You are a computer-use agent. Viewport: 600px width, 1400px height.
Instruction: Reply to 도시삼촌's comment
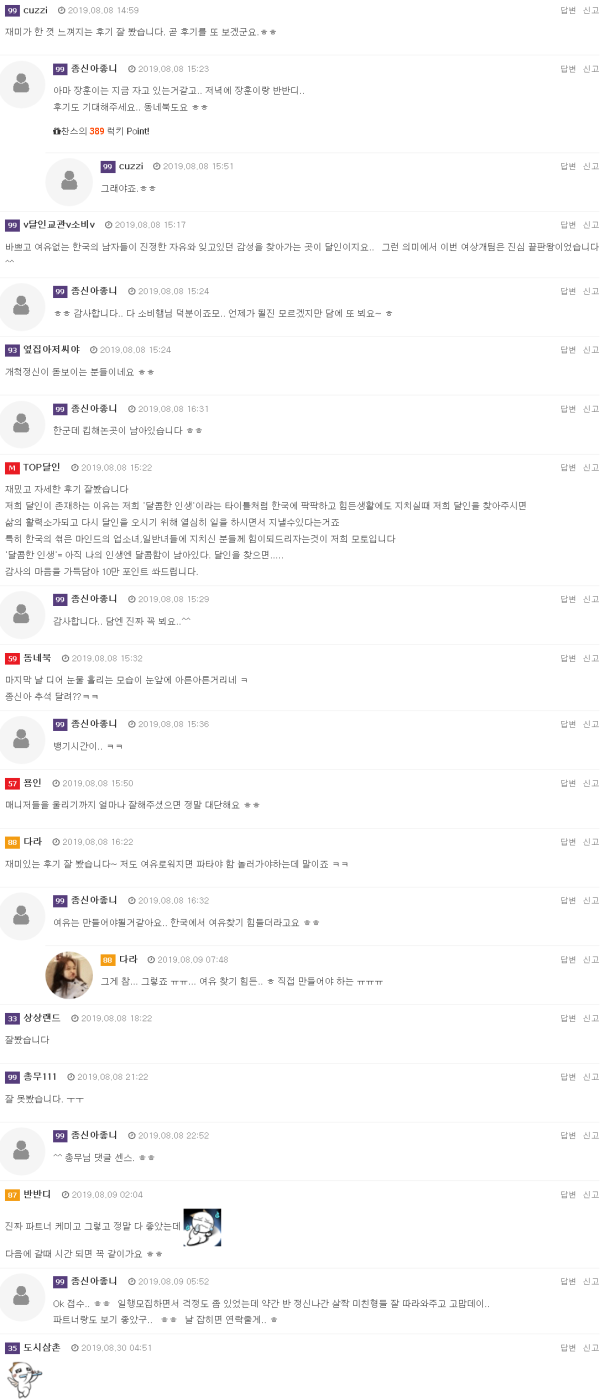click(x=567, y=1348)
